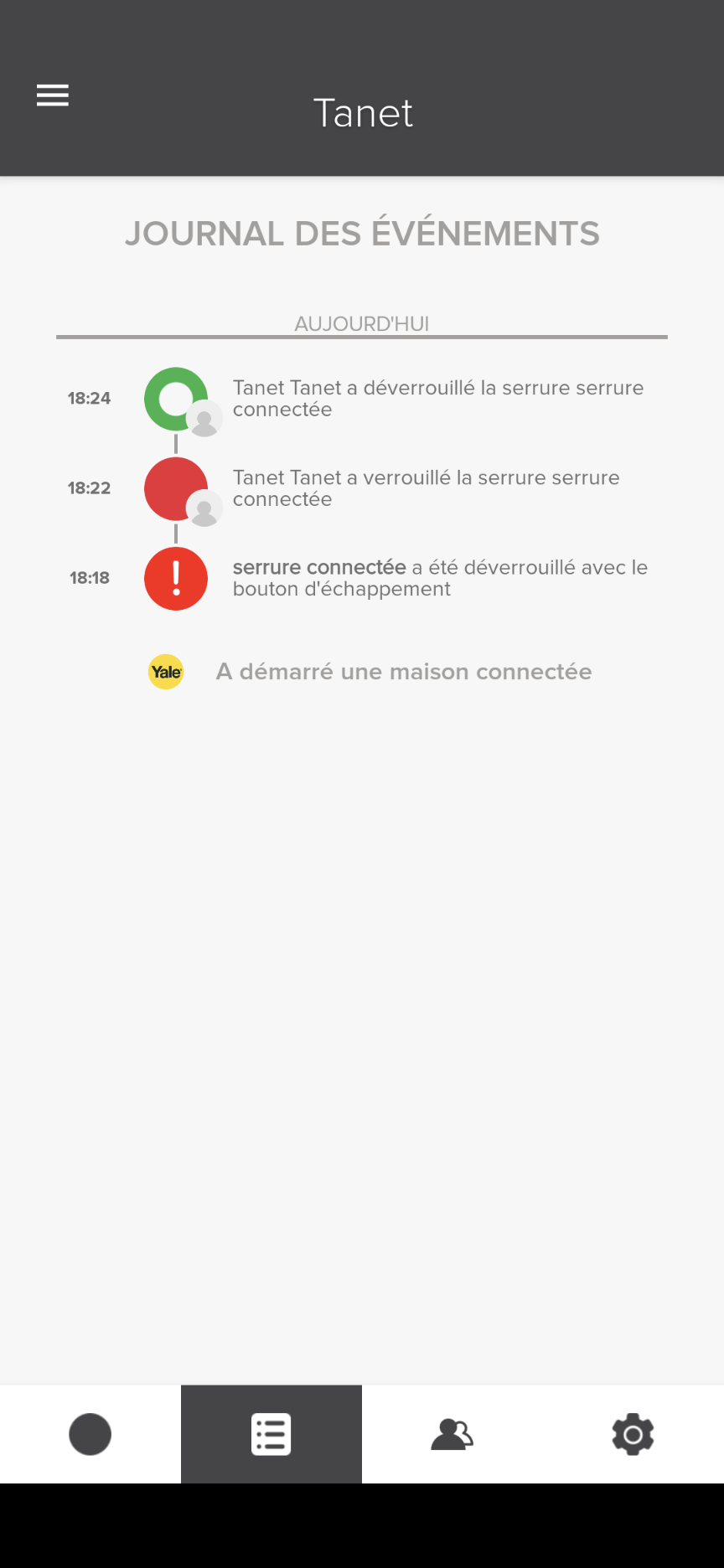The height and width of the screenshot is (1568, 724).
Task: Switch to the lock status tab
Action: [90, 1434]
